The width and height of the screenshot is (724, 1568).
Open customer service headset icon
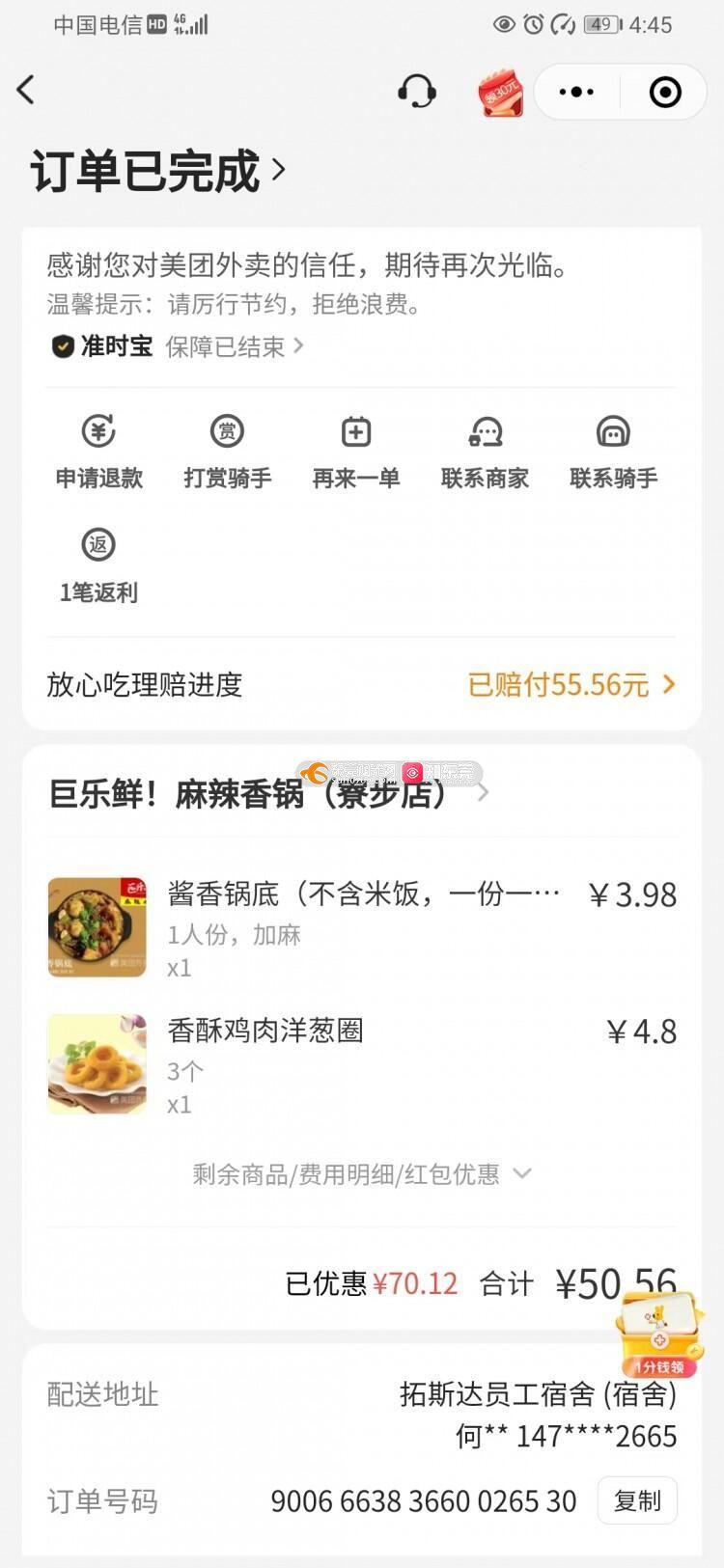click(417, 92)
